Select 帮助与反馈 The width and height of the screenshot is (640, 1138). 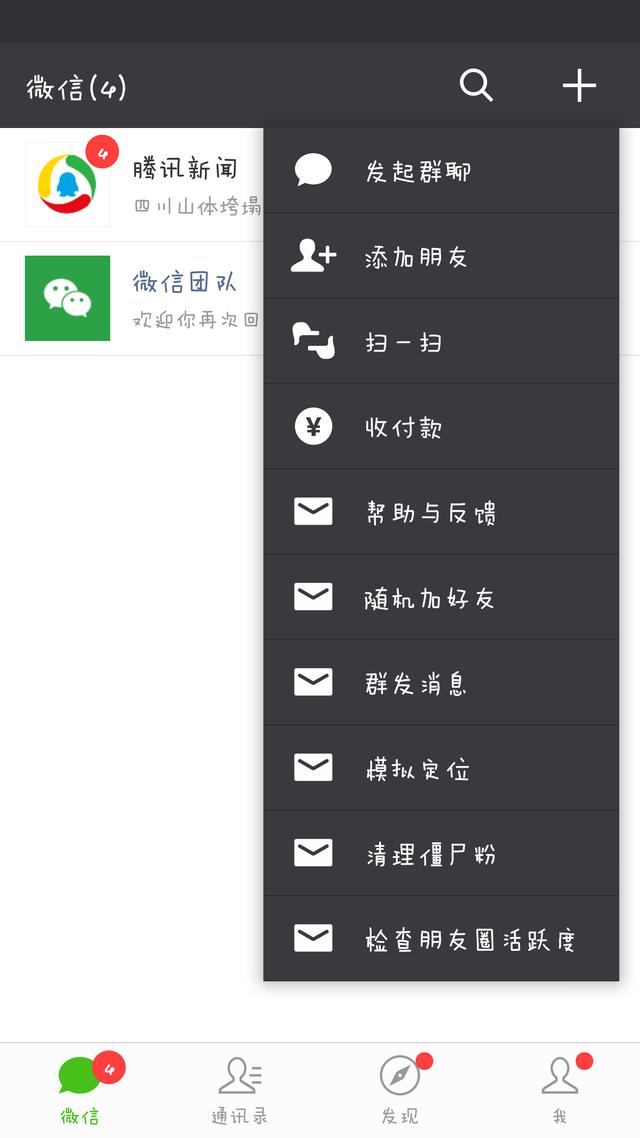click(441, 513)
